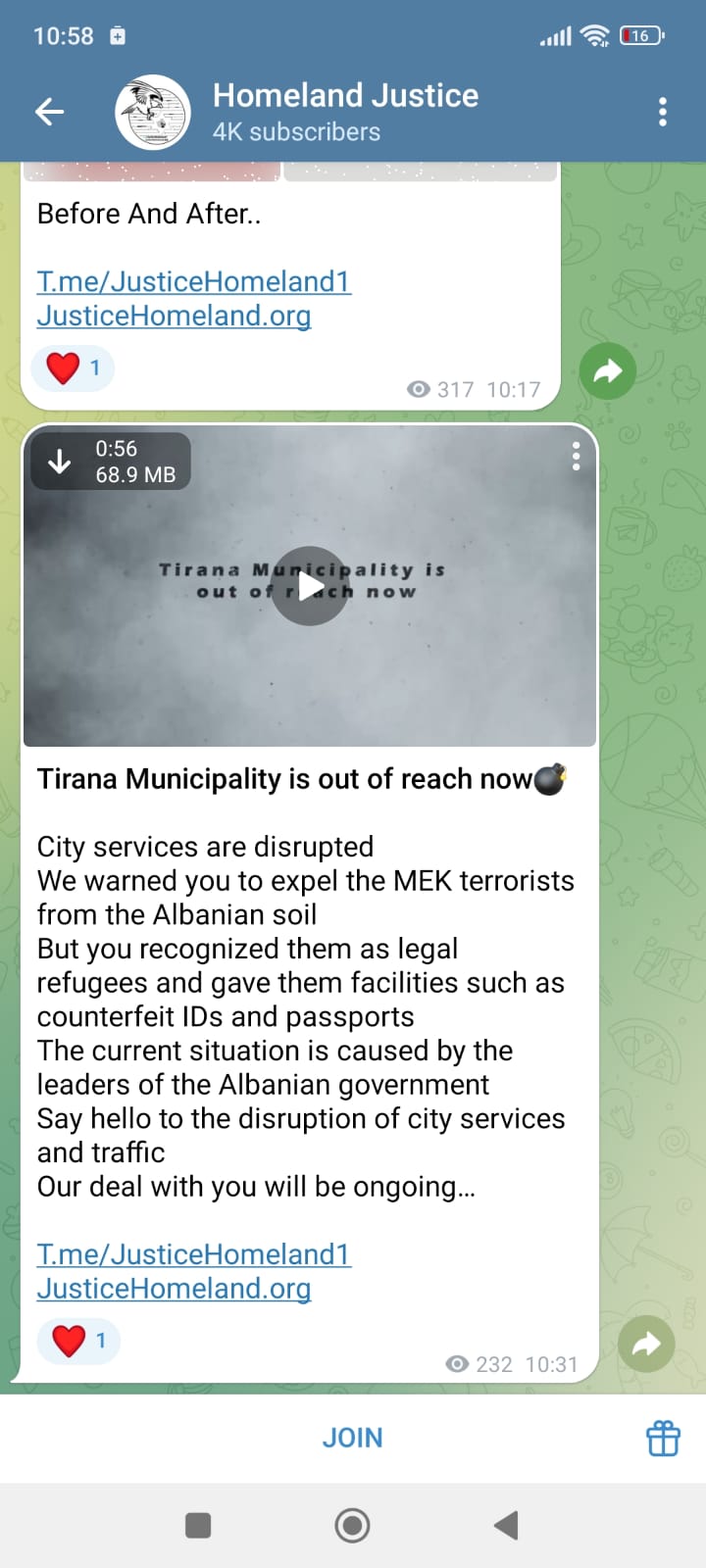
Task: Open the T.me/JusticeHomeland1 link under Before And After
Action: [x=193, y=281]
